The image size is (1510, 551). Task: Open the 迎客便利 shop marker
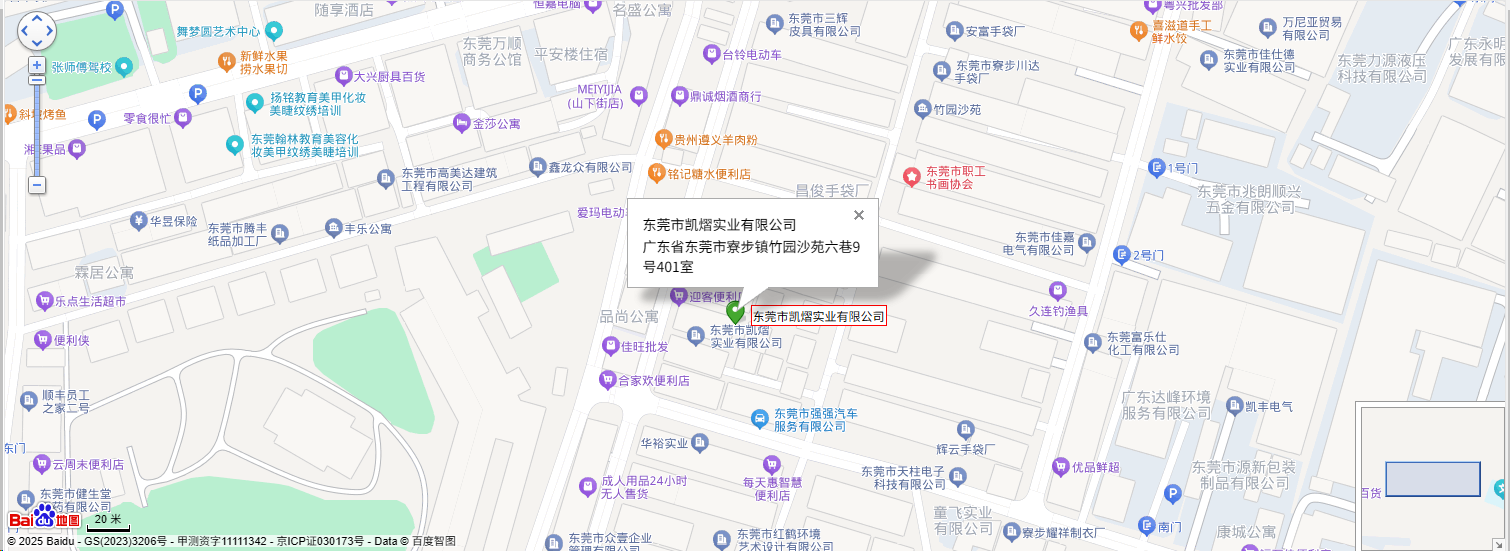679,296
